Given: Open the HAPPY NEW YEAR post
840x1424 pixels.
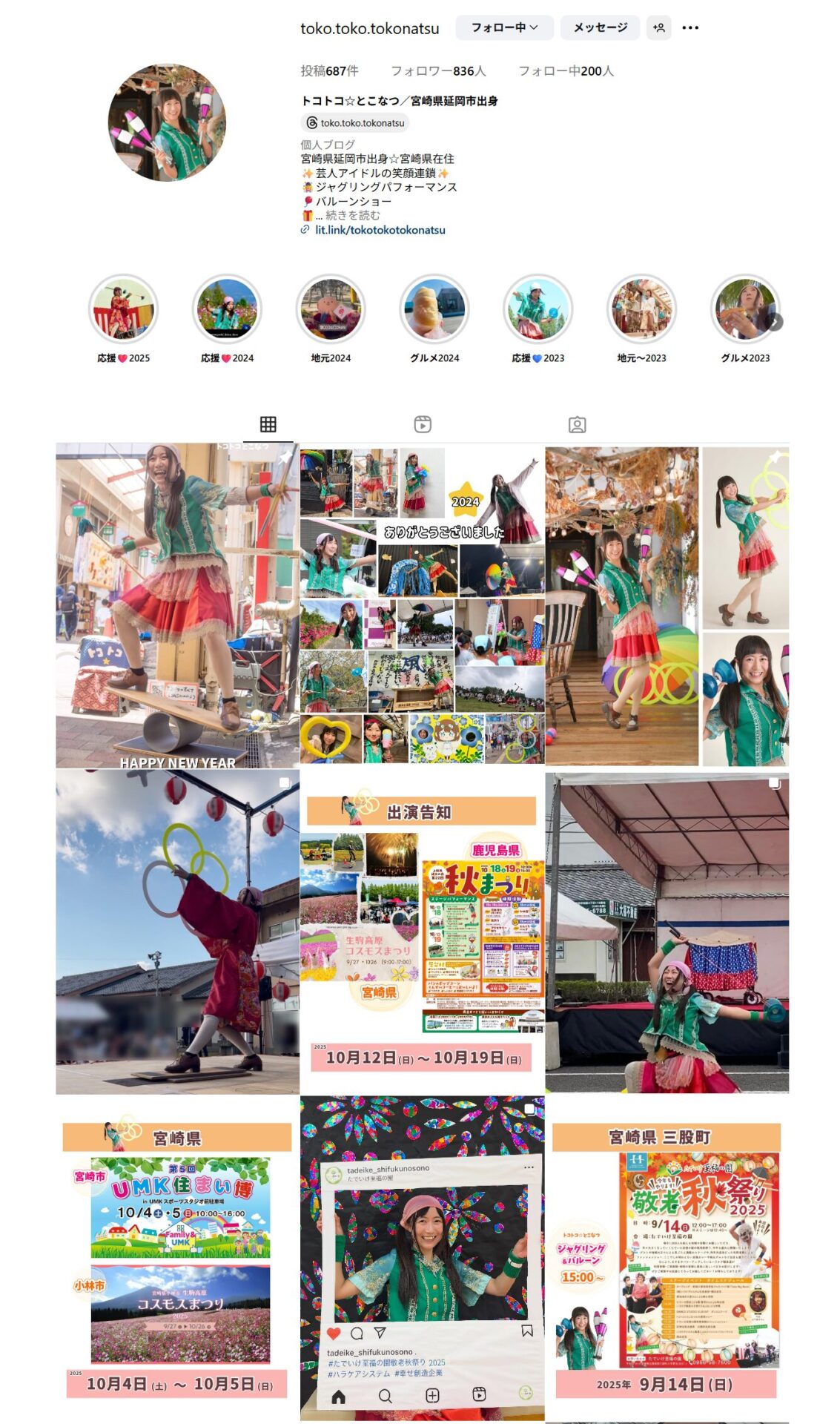Looking at the screenshot, I should [x=177, y=605].
